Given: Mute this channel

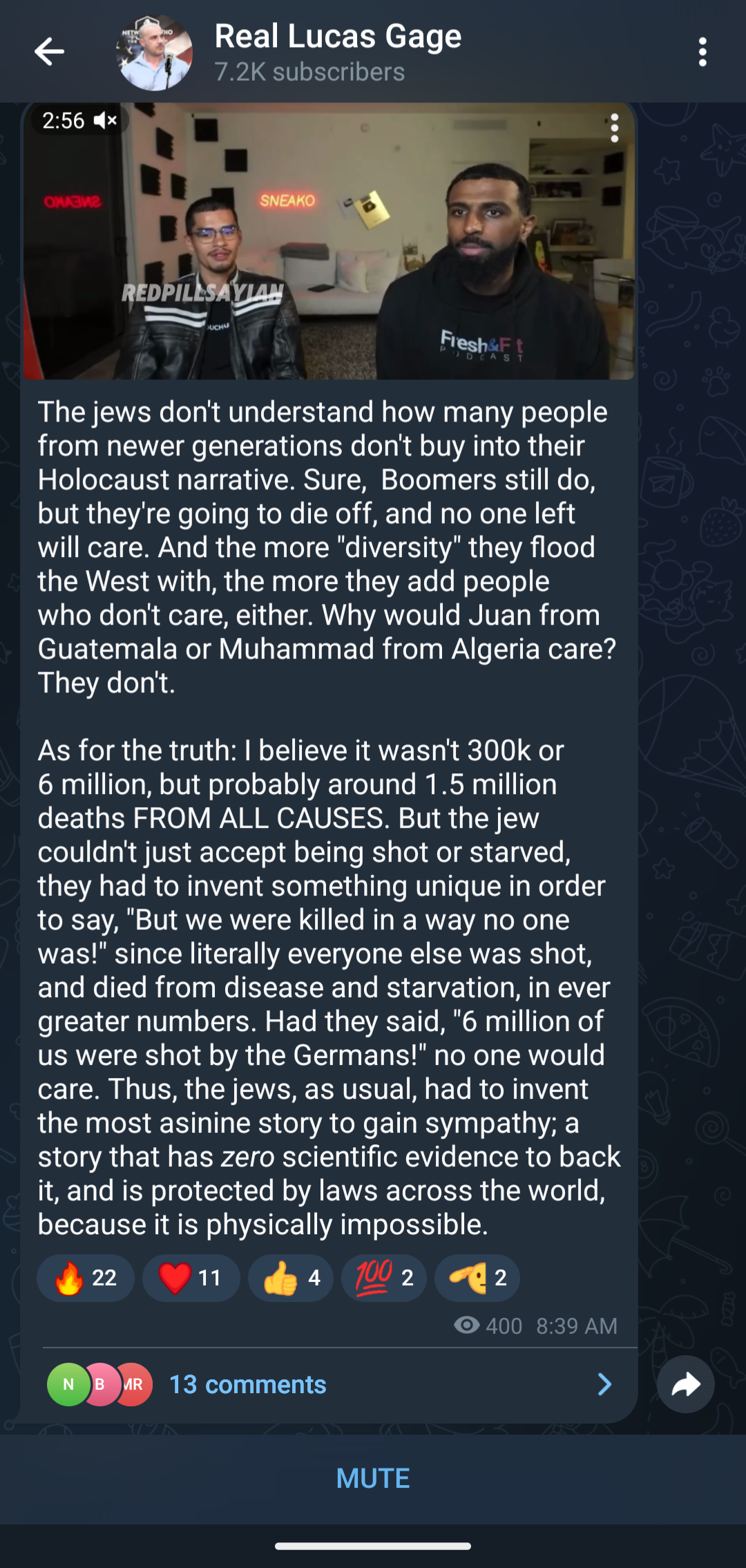Looking at the screenshot, I should (373, 1478).
